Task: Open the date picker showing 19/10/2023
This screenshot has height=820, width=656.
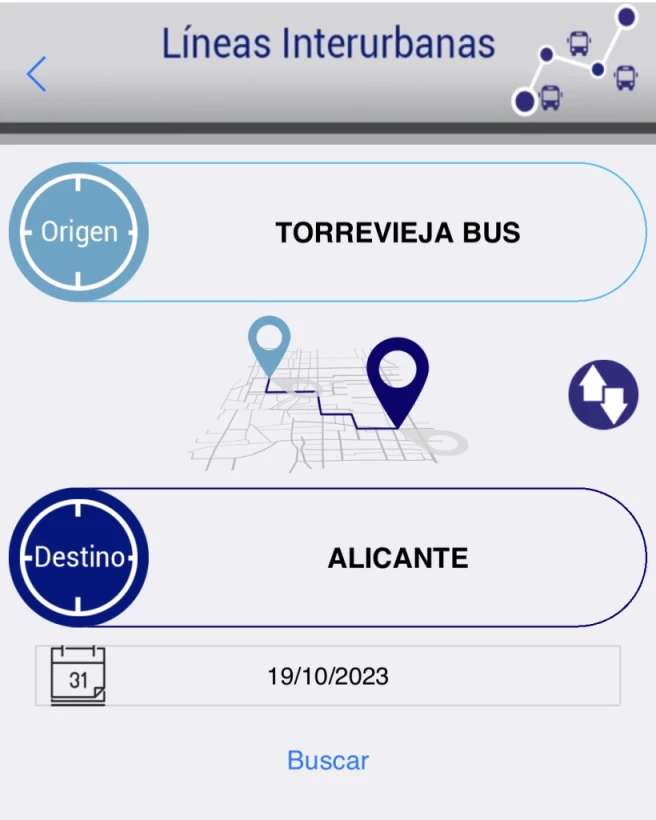Action: tap(327, 677)
